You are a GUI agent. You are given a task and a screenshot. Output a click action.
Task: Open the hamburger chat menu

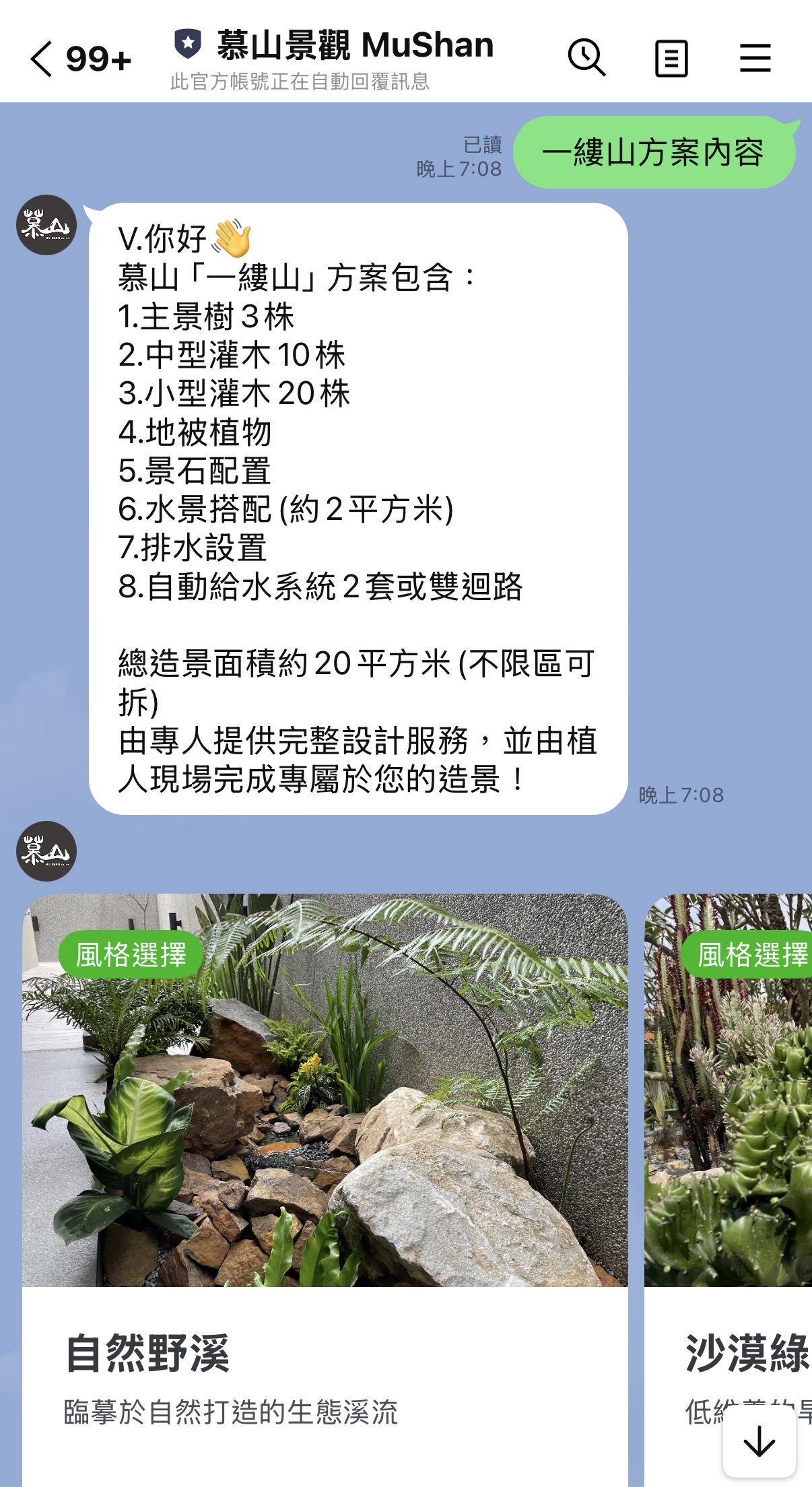(x=755, y=59)
